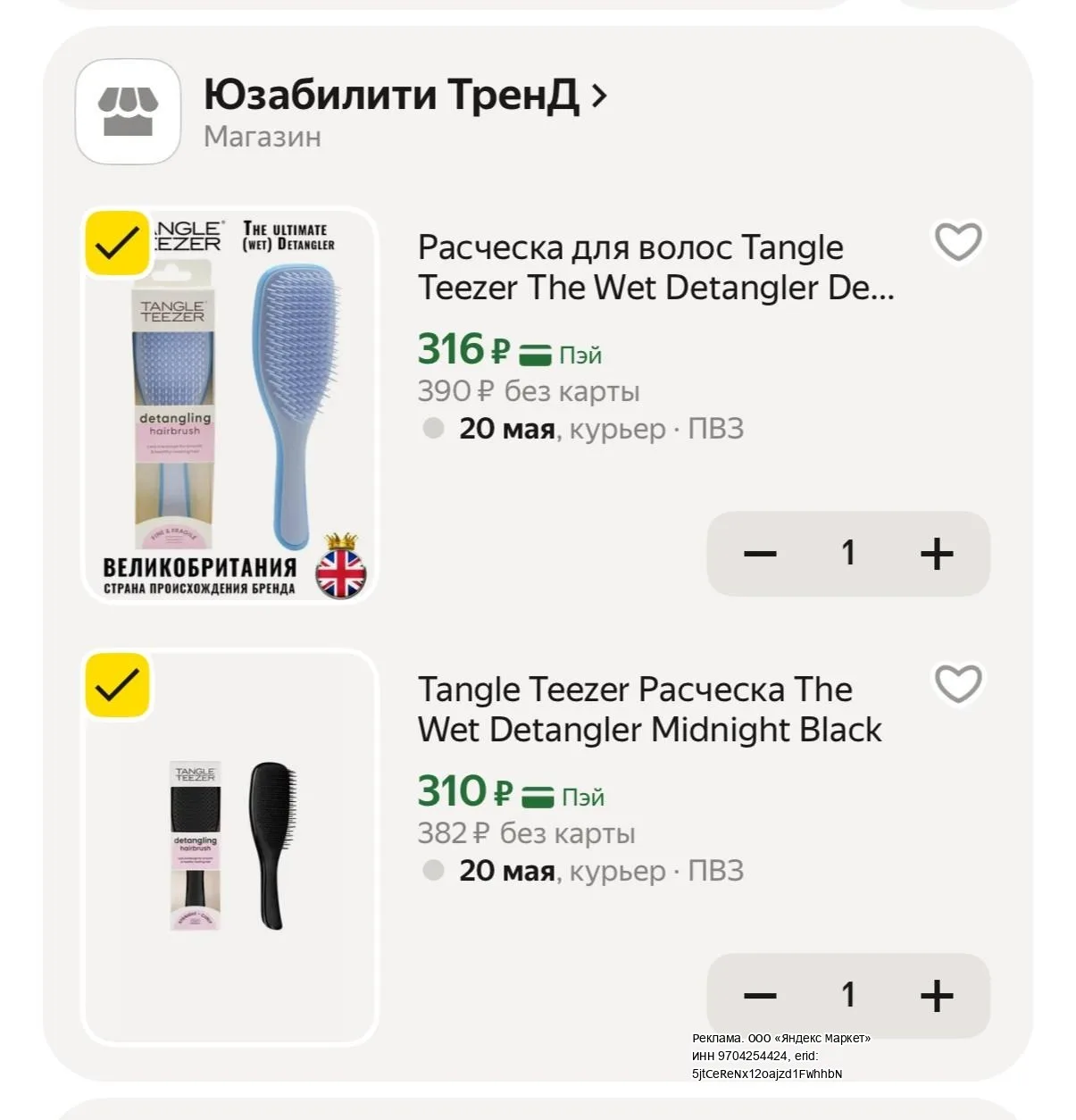Viewport: 1076px width, 1120px height.
Task: Uncheck the blue Wet Detangler brush item
Action: [x=117, y=243]
